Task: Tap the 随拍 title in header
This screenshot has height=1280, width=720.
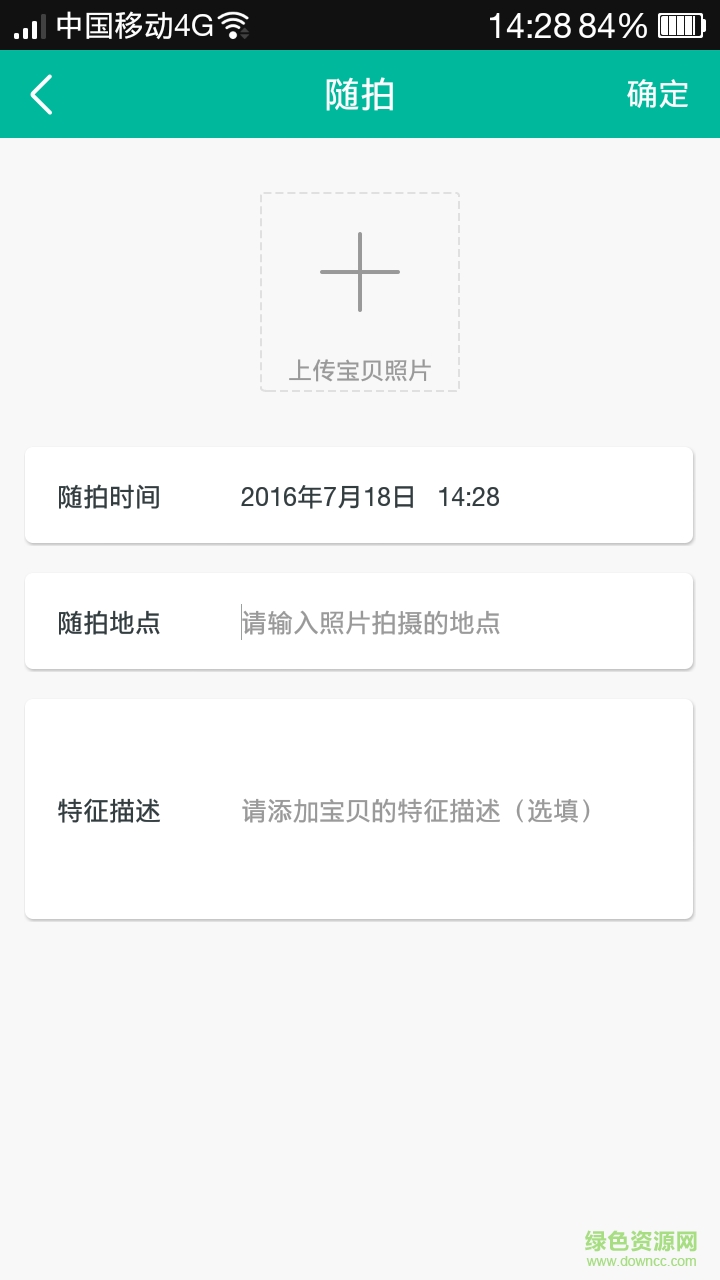Action: point(360,94)
